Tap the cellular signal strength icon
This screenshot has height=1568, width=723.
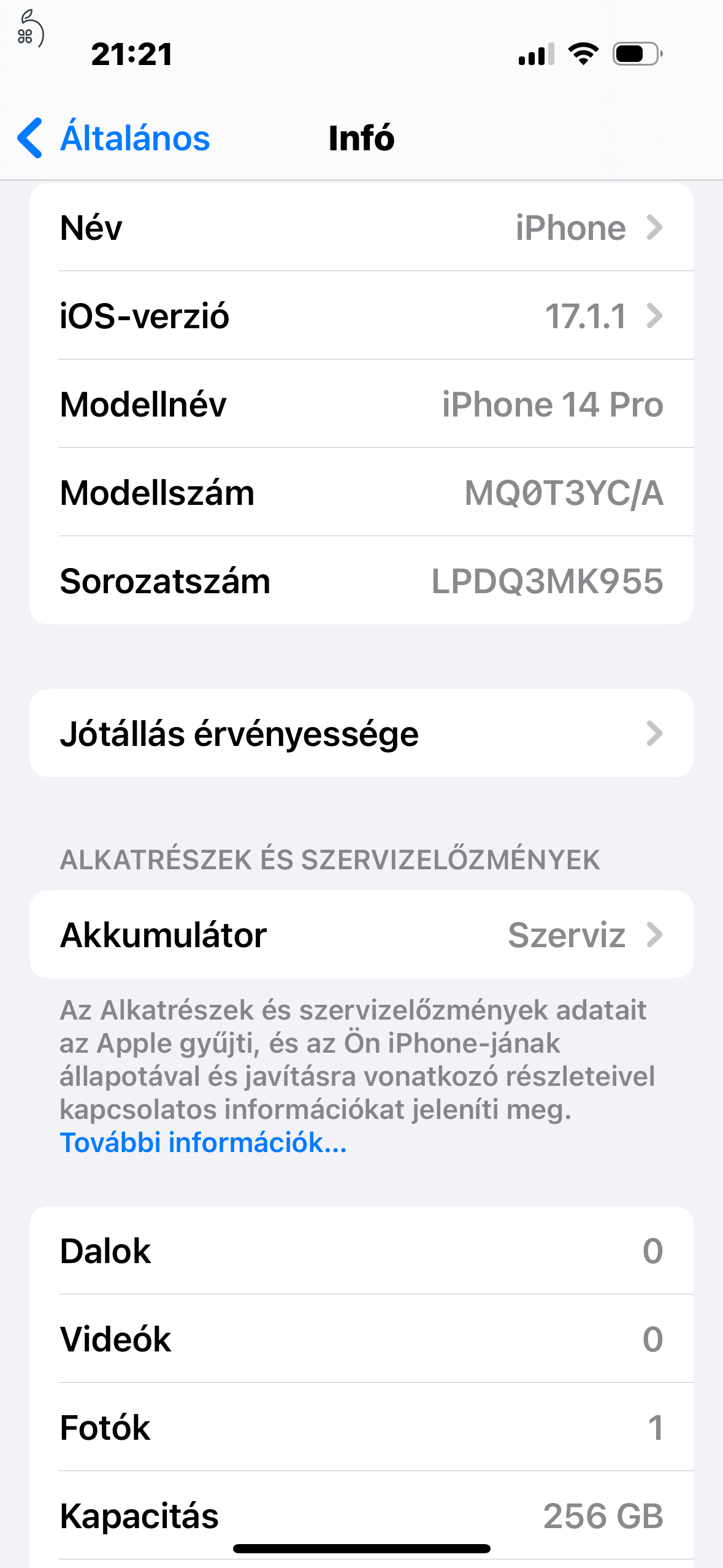537,54
